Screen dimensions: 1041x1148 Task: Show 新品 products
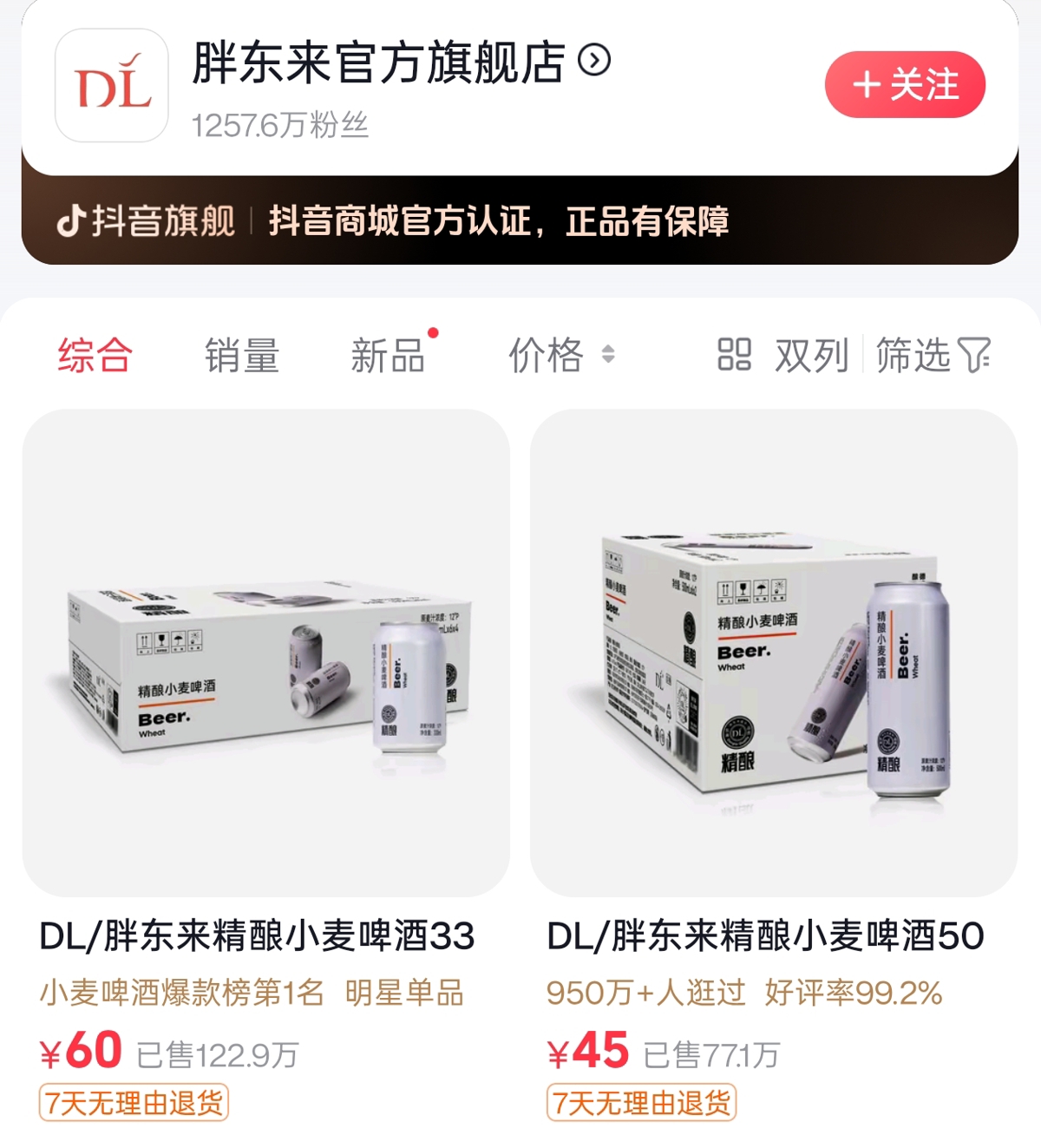click(388, 356)
